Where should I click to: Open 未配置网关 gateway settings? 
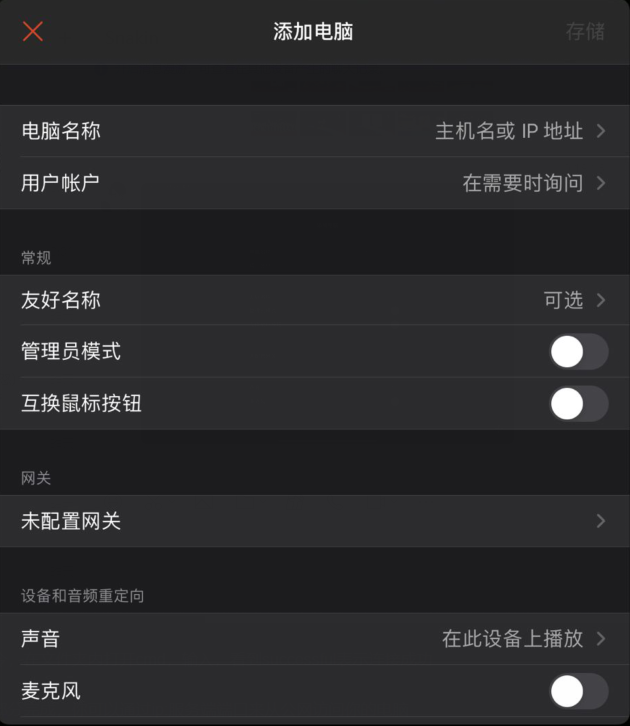(314, 521)
